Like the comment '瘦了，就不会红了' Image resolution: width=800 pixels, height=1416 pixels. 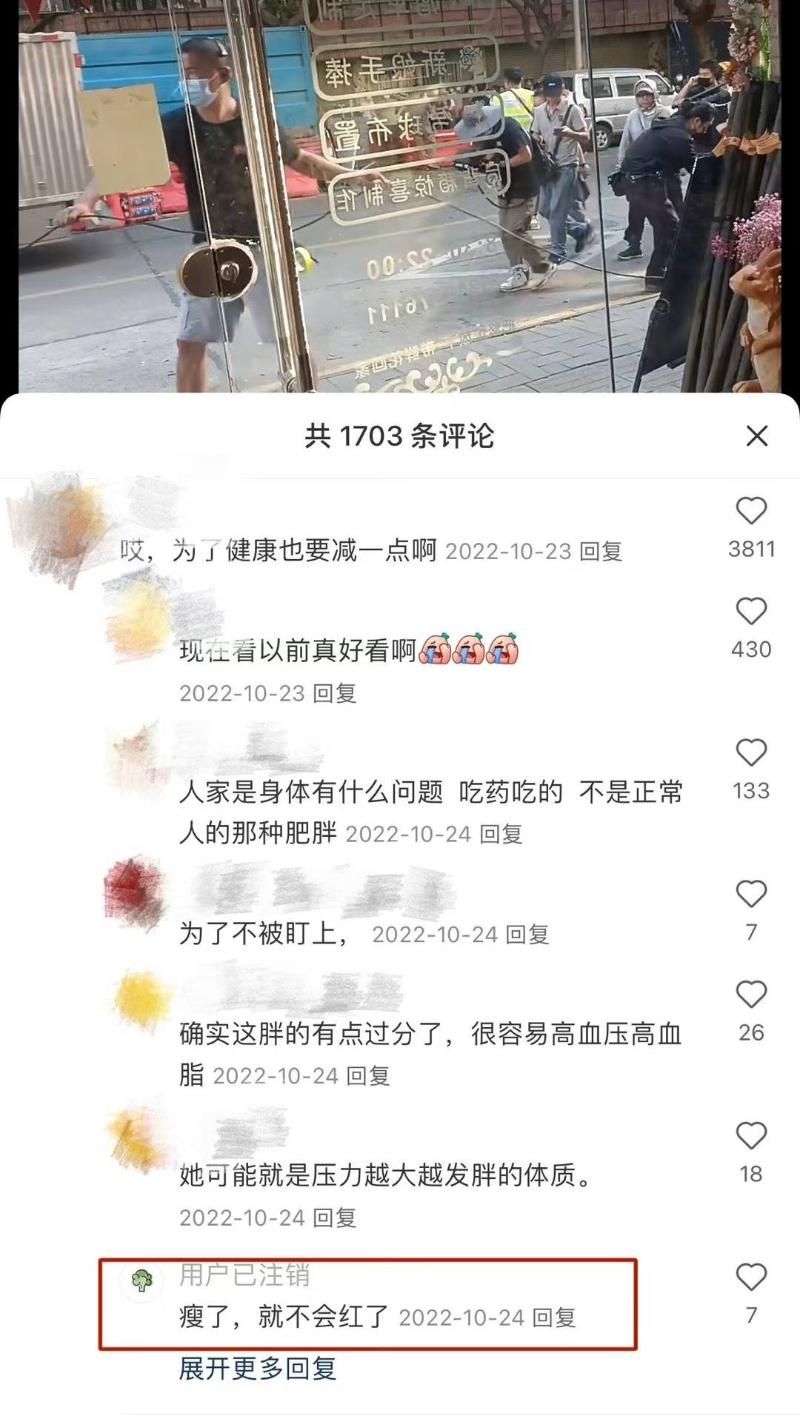pyautogui.click(x=751, y=1278)
